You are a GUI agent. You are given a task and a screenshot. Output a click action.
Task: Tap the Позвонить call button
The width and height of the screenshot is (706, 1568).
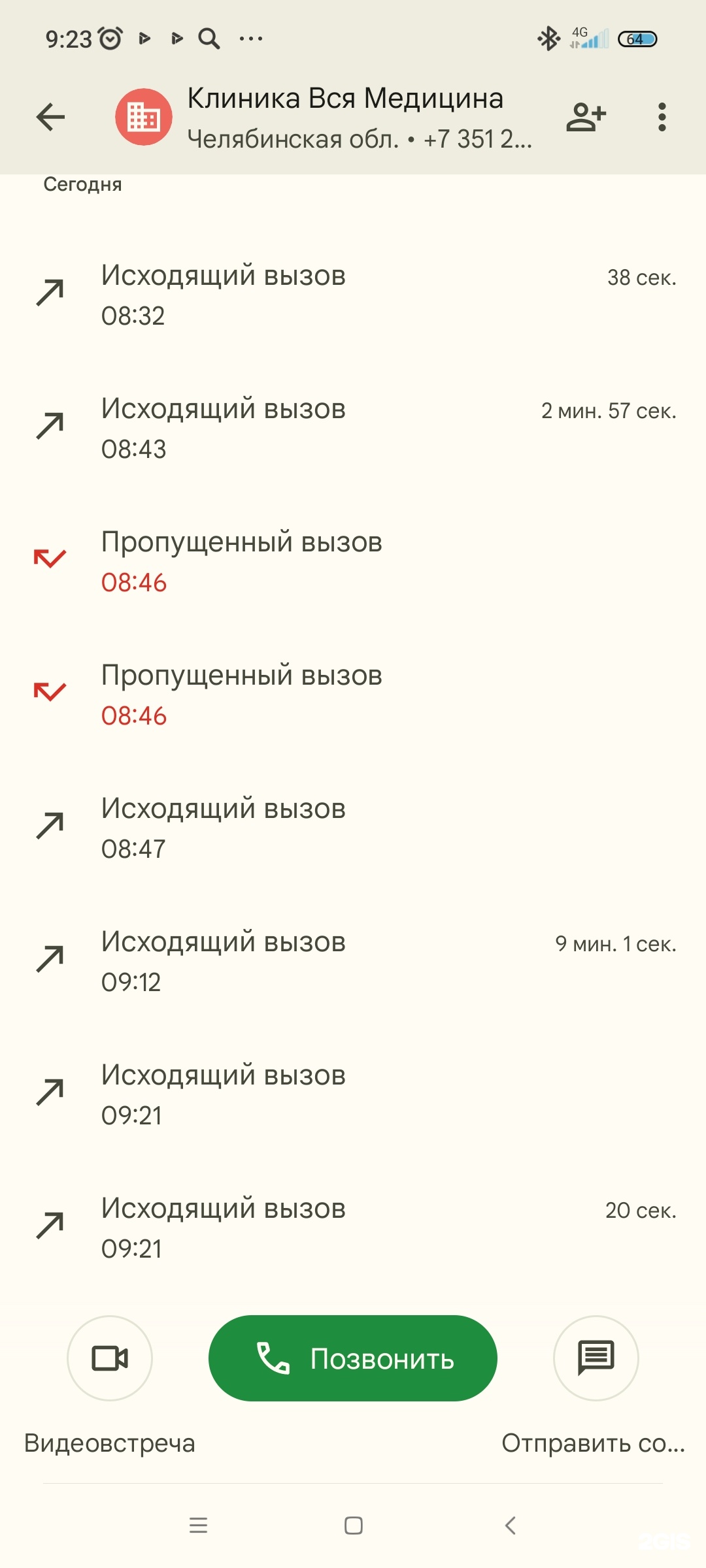(353, 1358)
